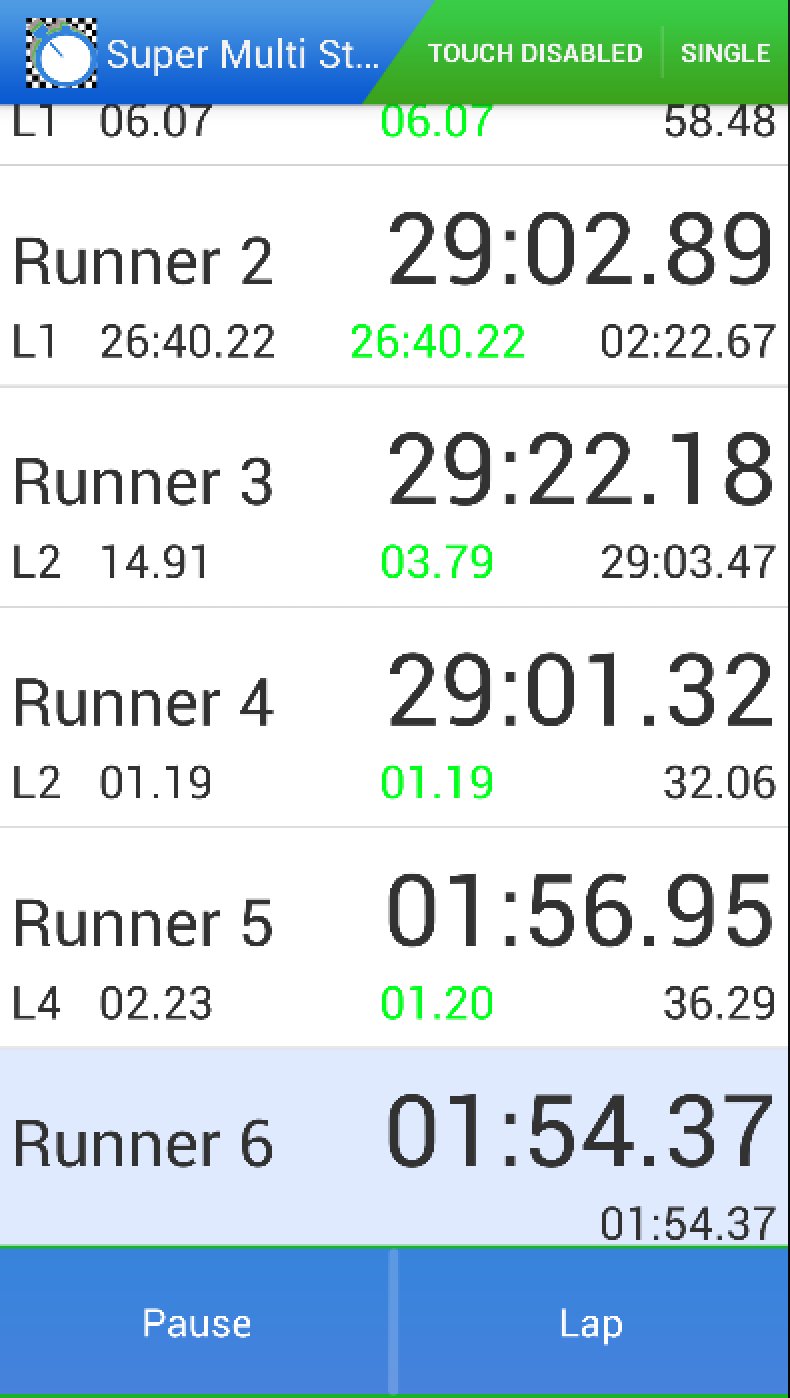Tap Runner 4's green split time 01.19
790x1398 pixels.
[x=437, y=783]
